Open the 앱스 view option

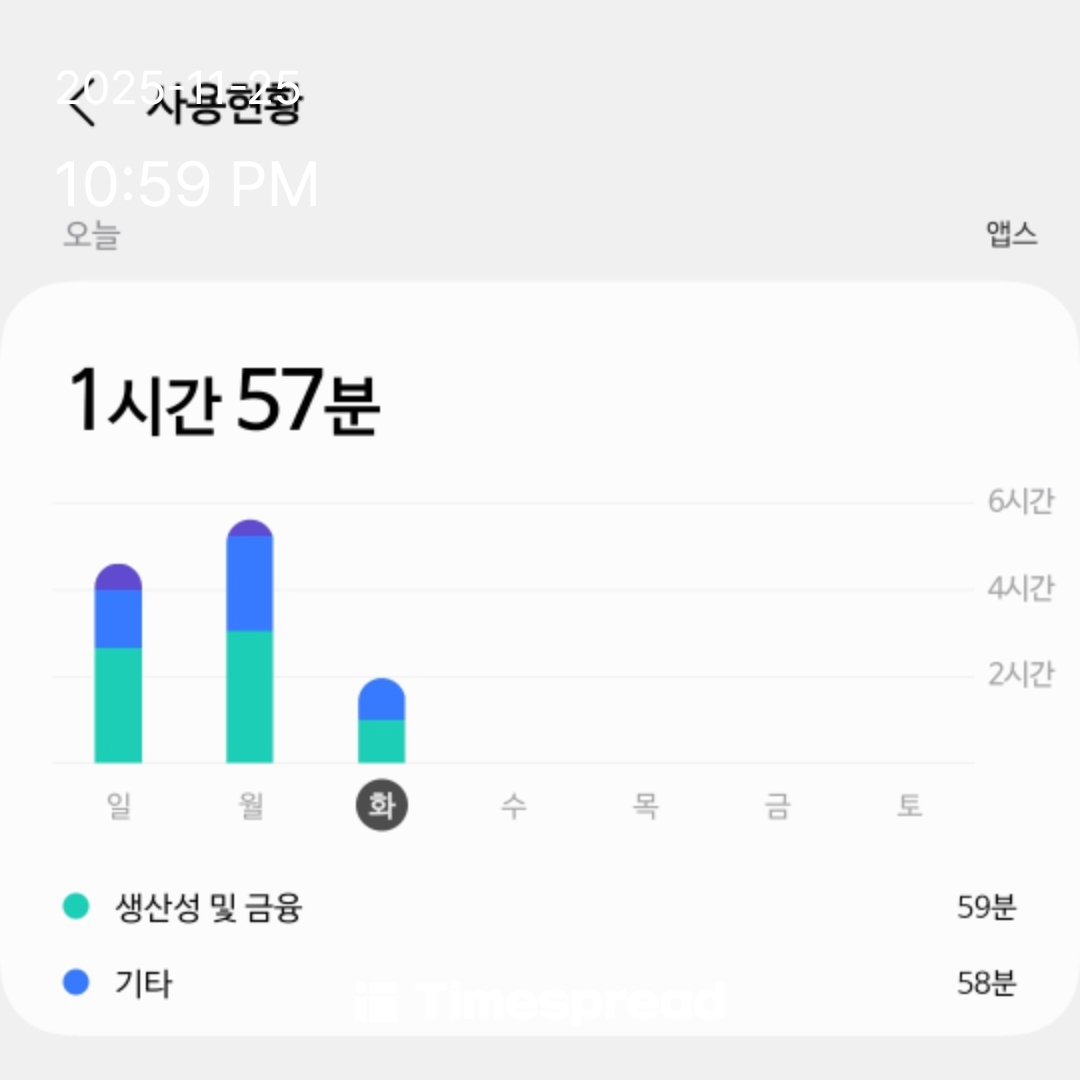(x=1011, y=234)
